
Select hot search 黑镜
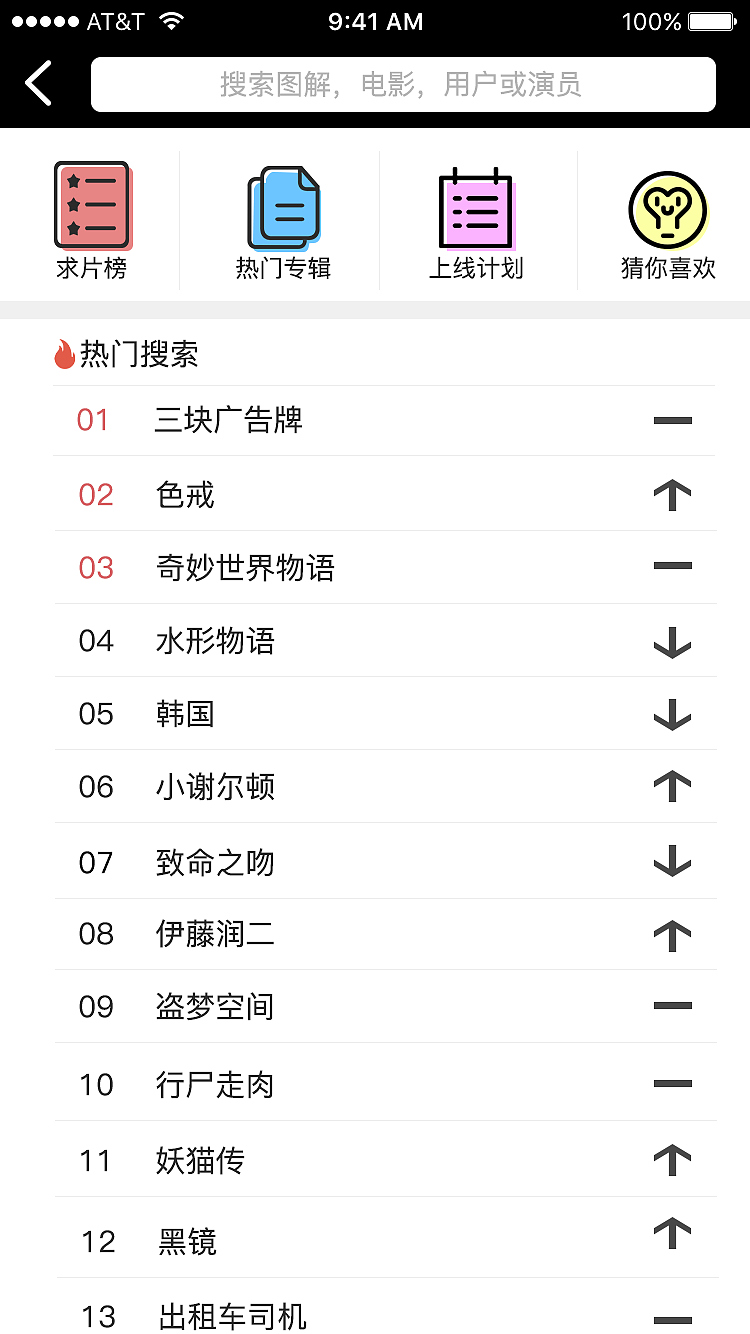(x=385, y=1238)
